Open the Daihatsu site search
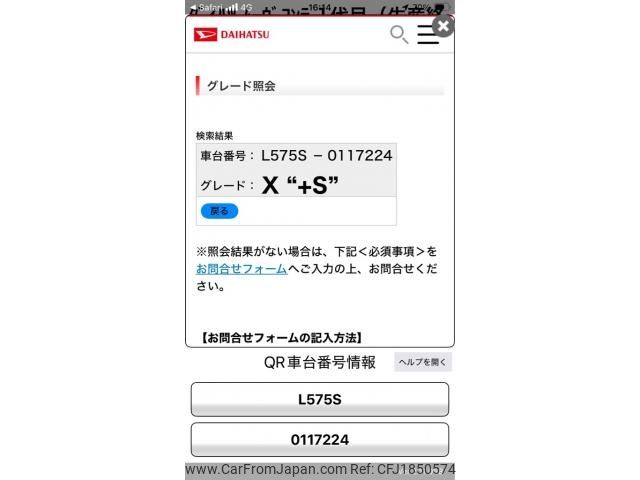The width and height of the screenshot is (640, 480). click(398, 35)
